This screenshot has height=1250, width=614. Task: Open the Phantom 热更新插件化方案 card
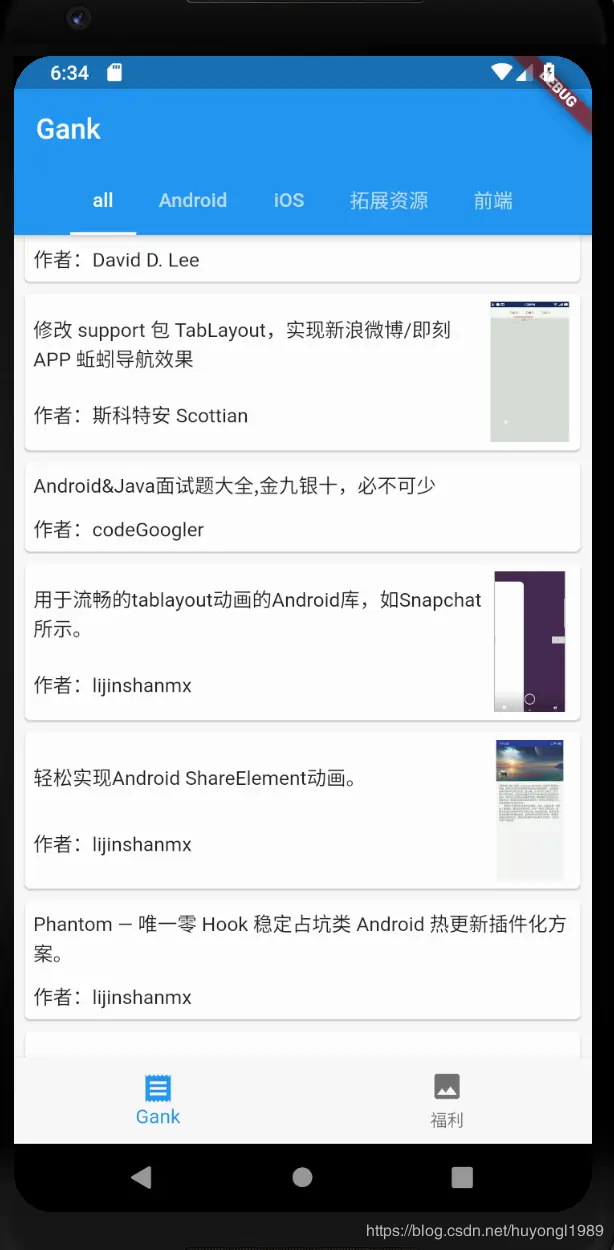click(302, 960)
